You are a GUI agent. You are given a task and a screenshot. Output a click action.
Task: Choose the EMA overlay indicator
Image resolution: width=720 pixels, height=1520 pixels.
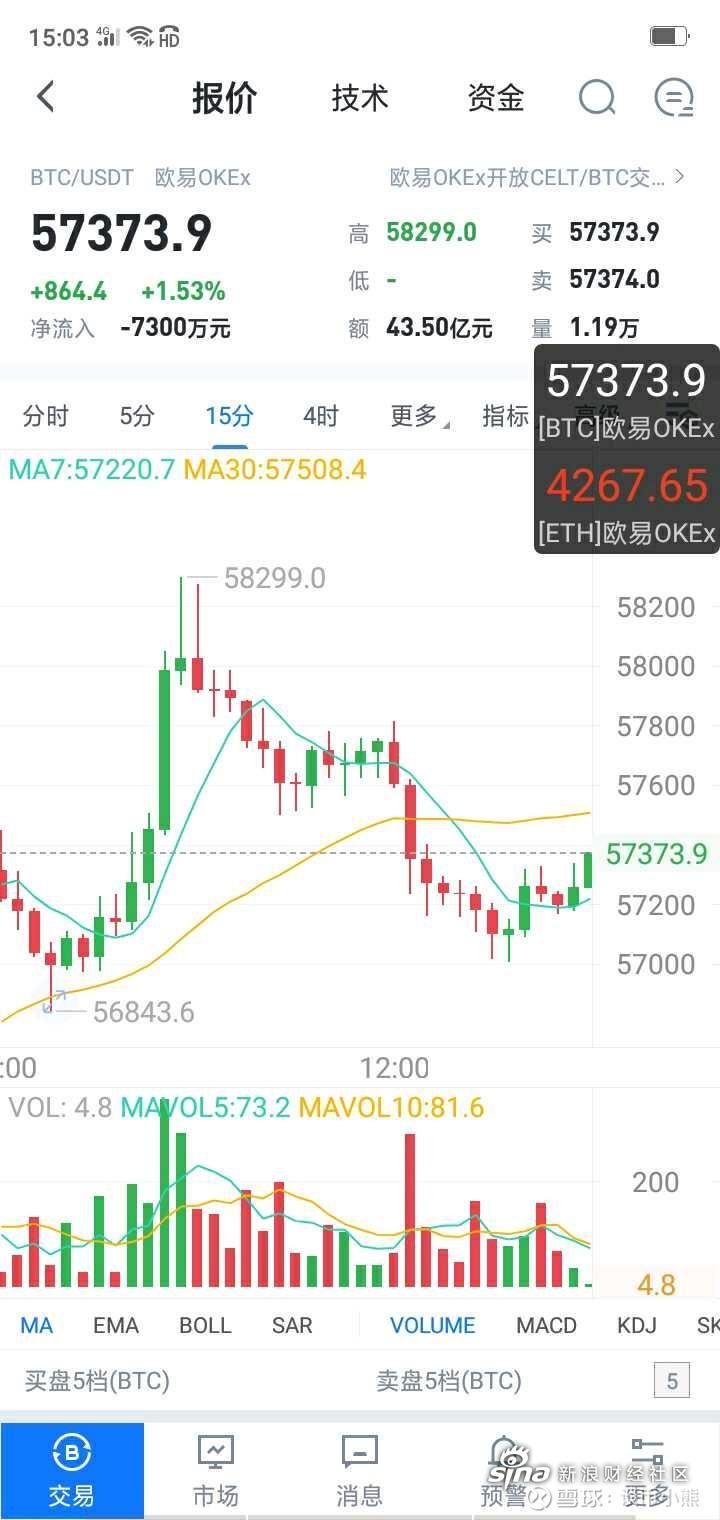coord(116,1325)
